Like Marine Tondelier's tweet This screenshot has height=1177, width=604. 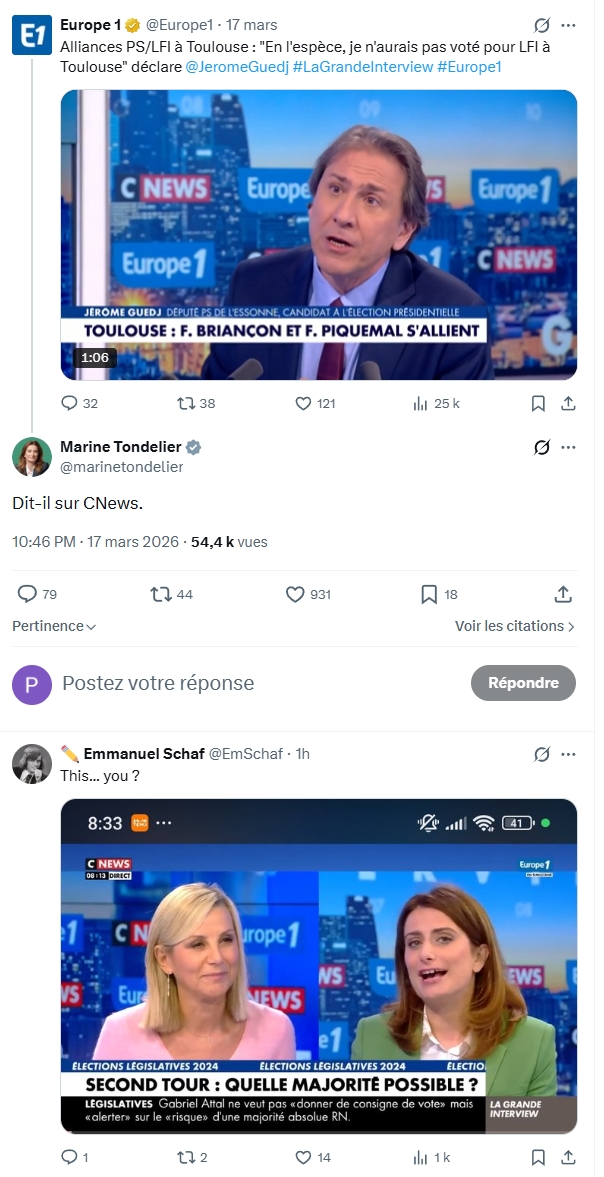[295, 594]
